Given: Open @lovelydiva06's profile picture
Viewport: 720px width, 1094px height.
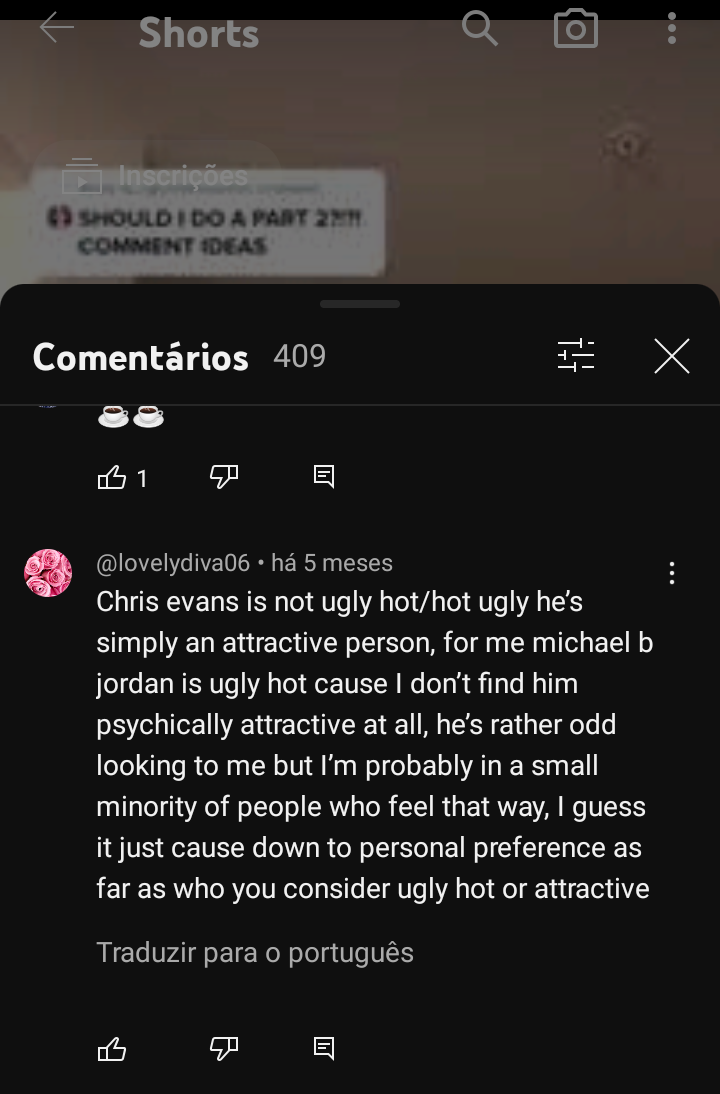Looking at the screenshot, I should [x=48, y=573].
